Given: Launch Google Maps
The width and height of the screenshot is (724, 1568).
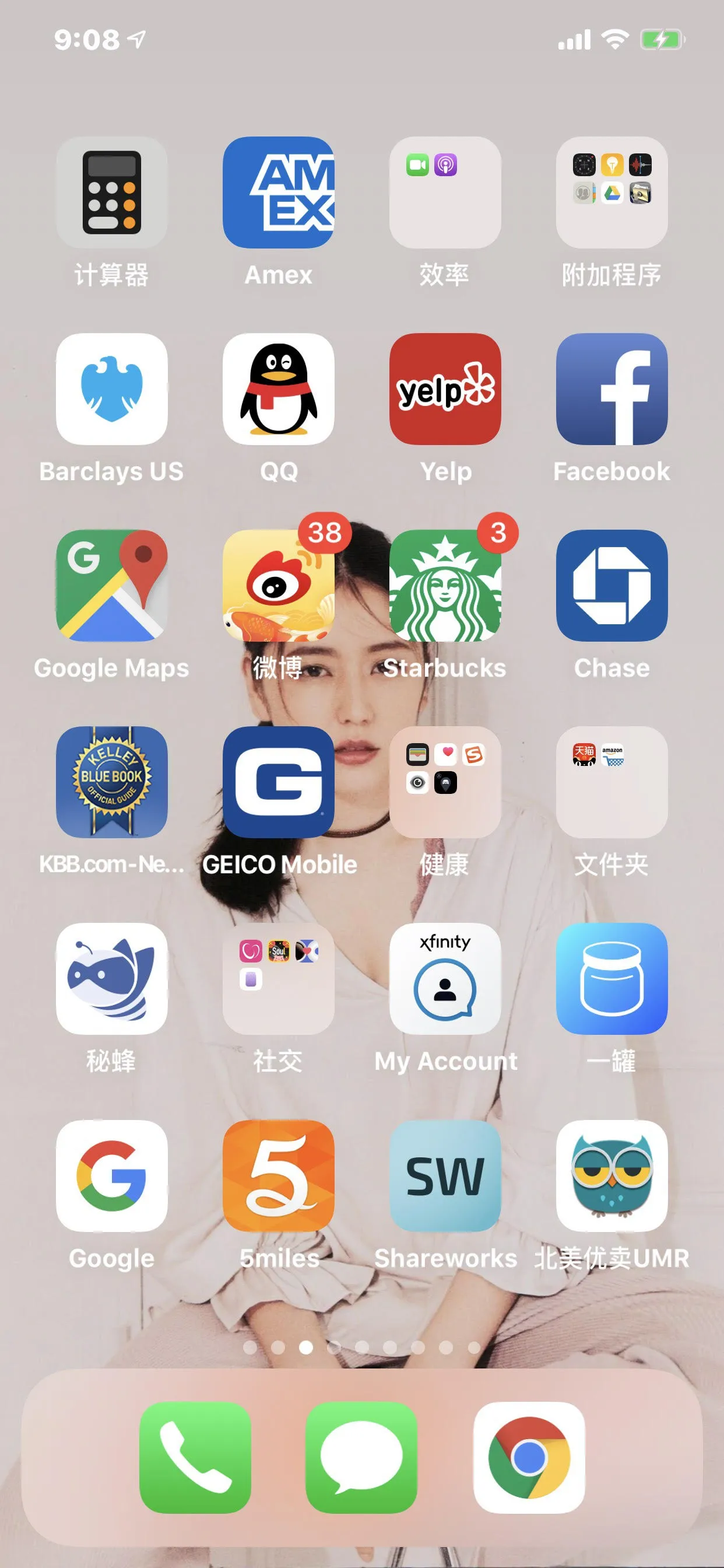Looking at the screenshot, I should (x=111, y=586).
